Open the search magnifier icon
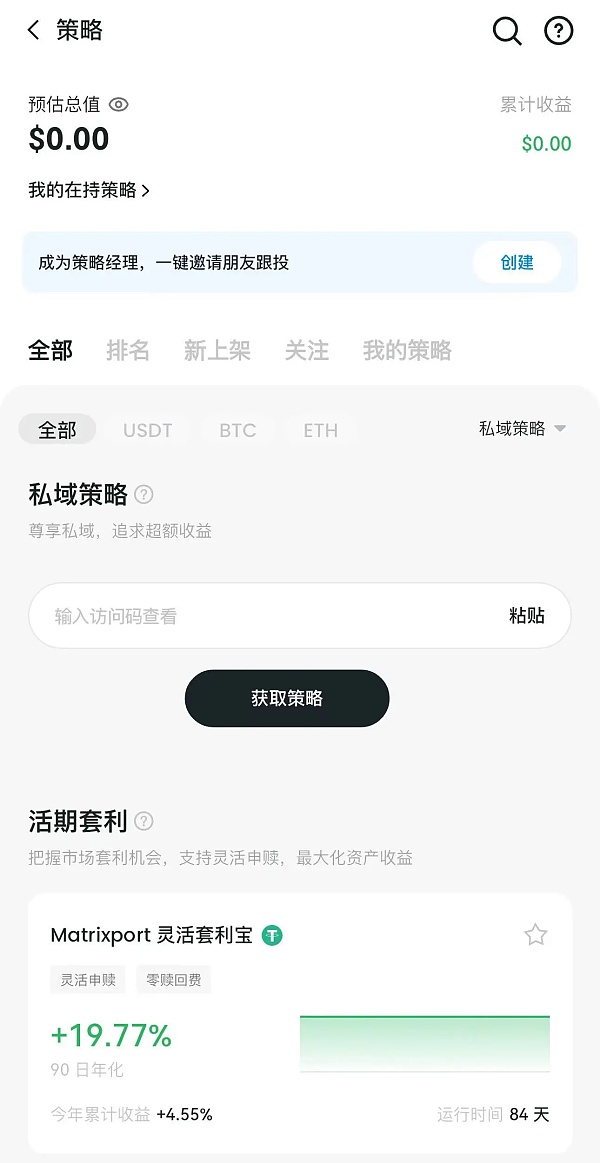Image resolution: width=600 pixels, height=1163 pixels. [507, 31]
